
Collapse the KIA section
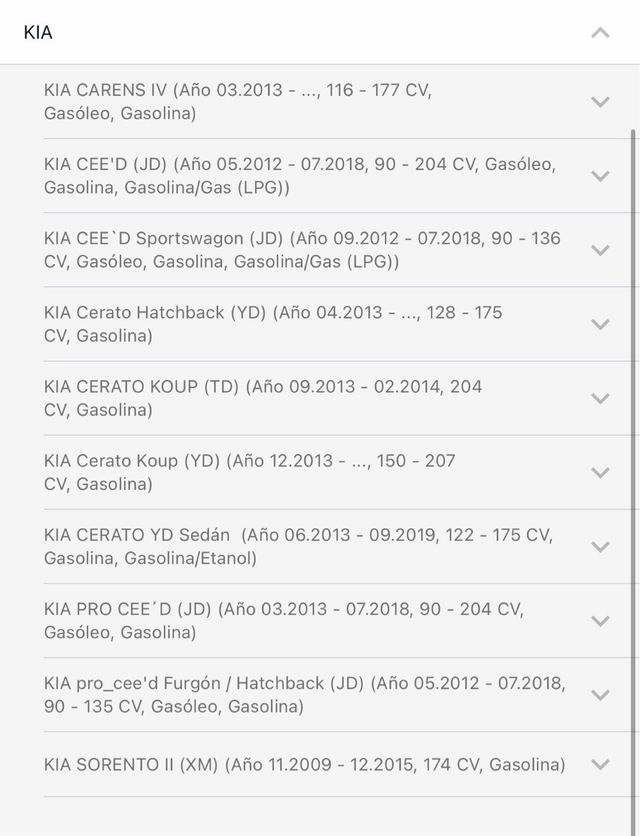pos(600,32)
